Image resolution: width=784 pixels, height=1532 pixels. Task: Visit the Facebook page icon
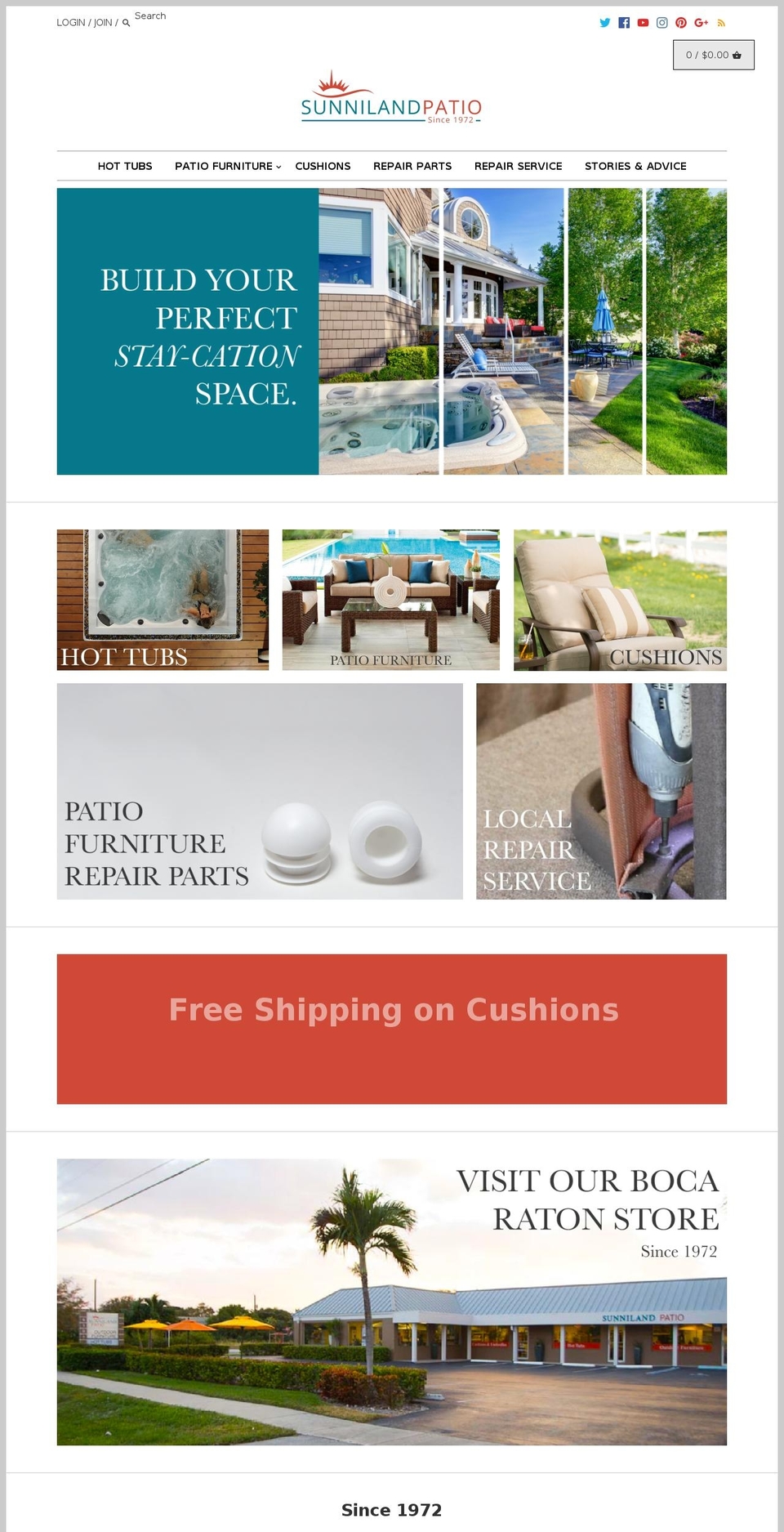point(623,23)
